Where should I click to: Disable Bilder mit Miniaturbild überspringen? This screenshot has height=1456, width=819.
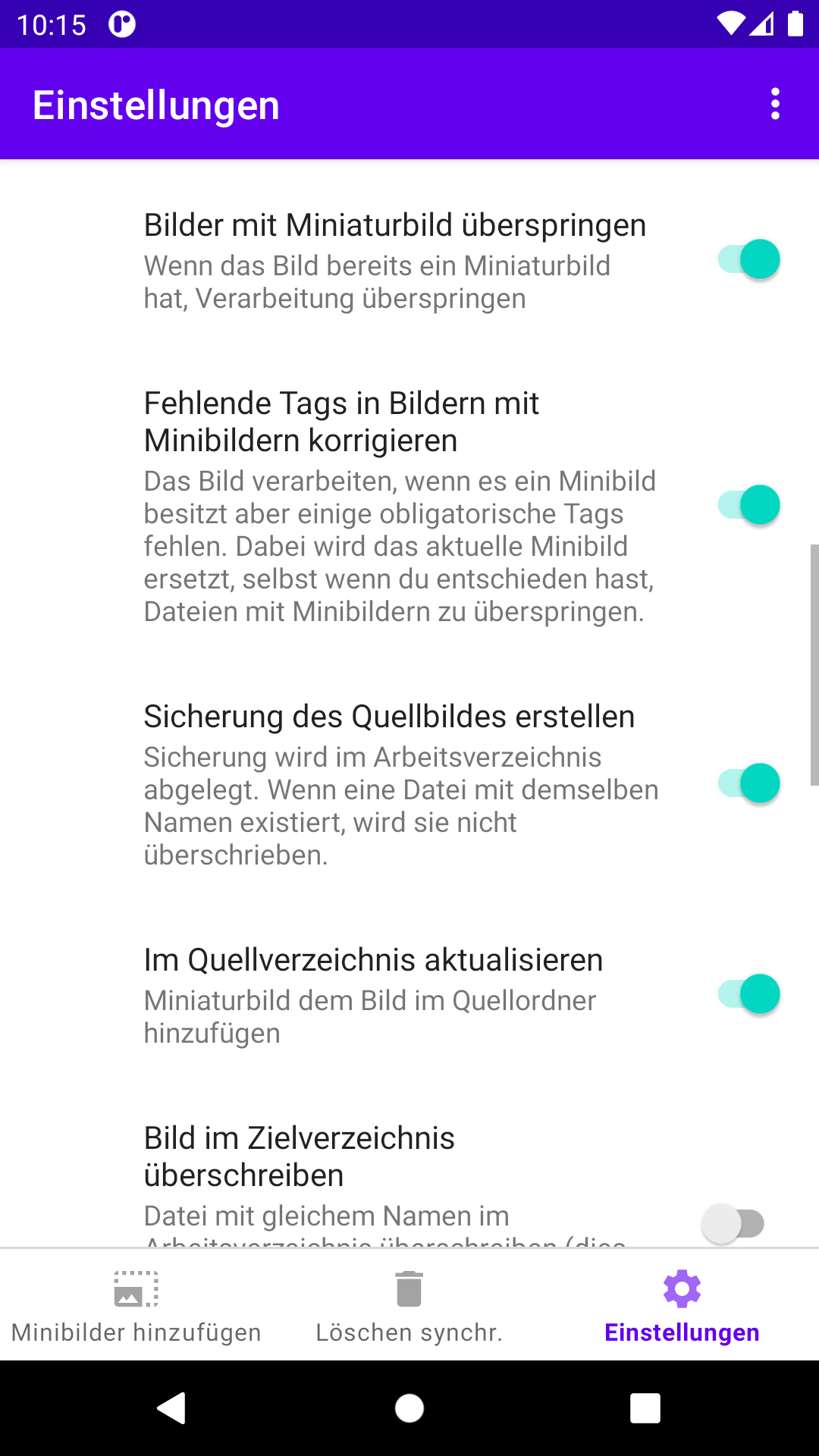pos(748,259)
